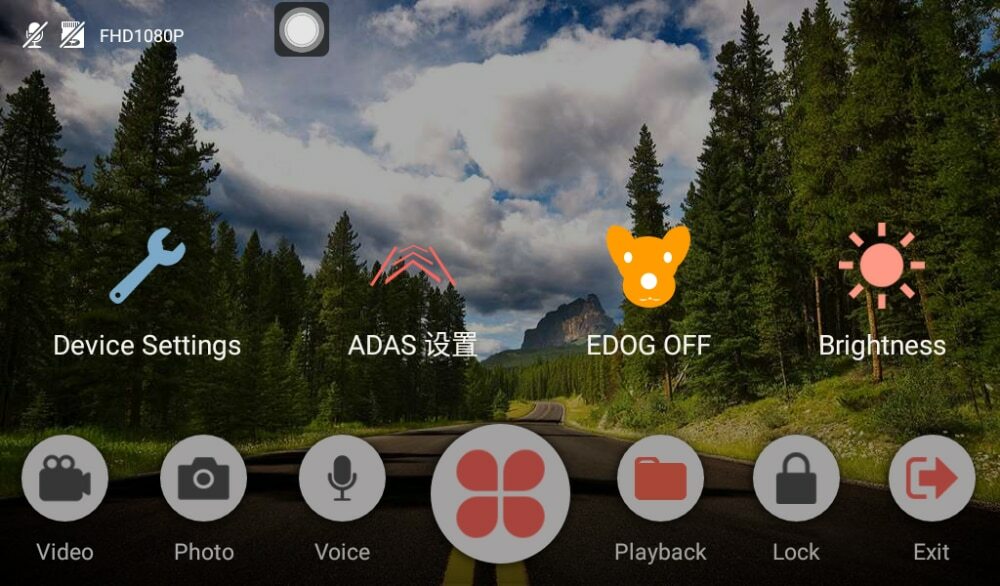Open the Playback folder

(660, 478)
